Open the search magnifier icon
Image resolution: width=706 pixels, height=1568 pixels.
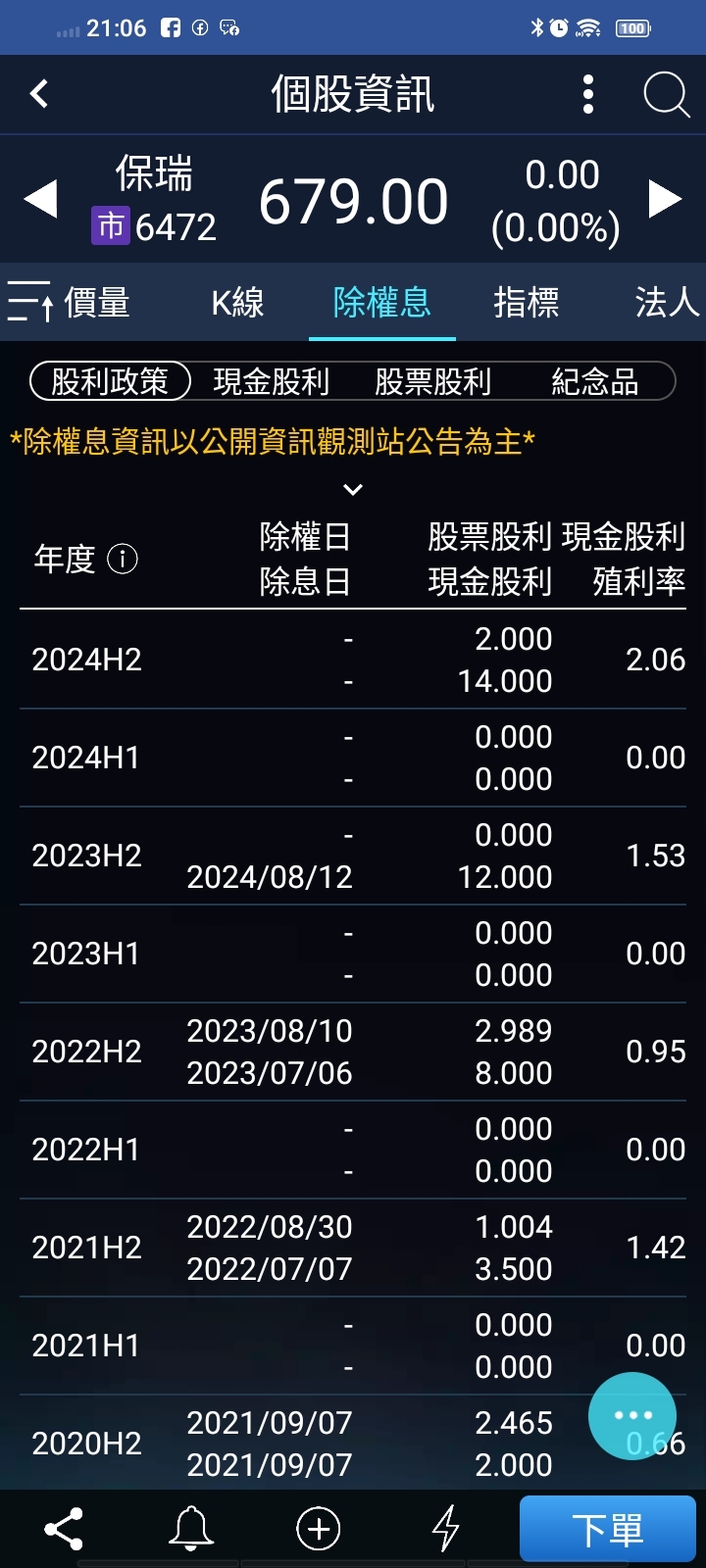point(666,95)
